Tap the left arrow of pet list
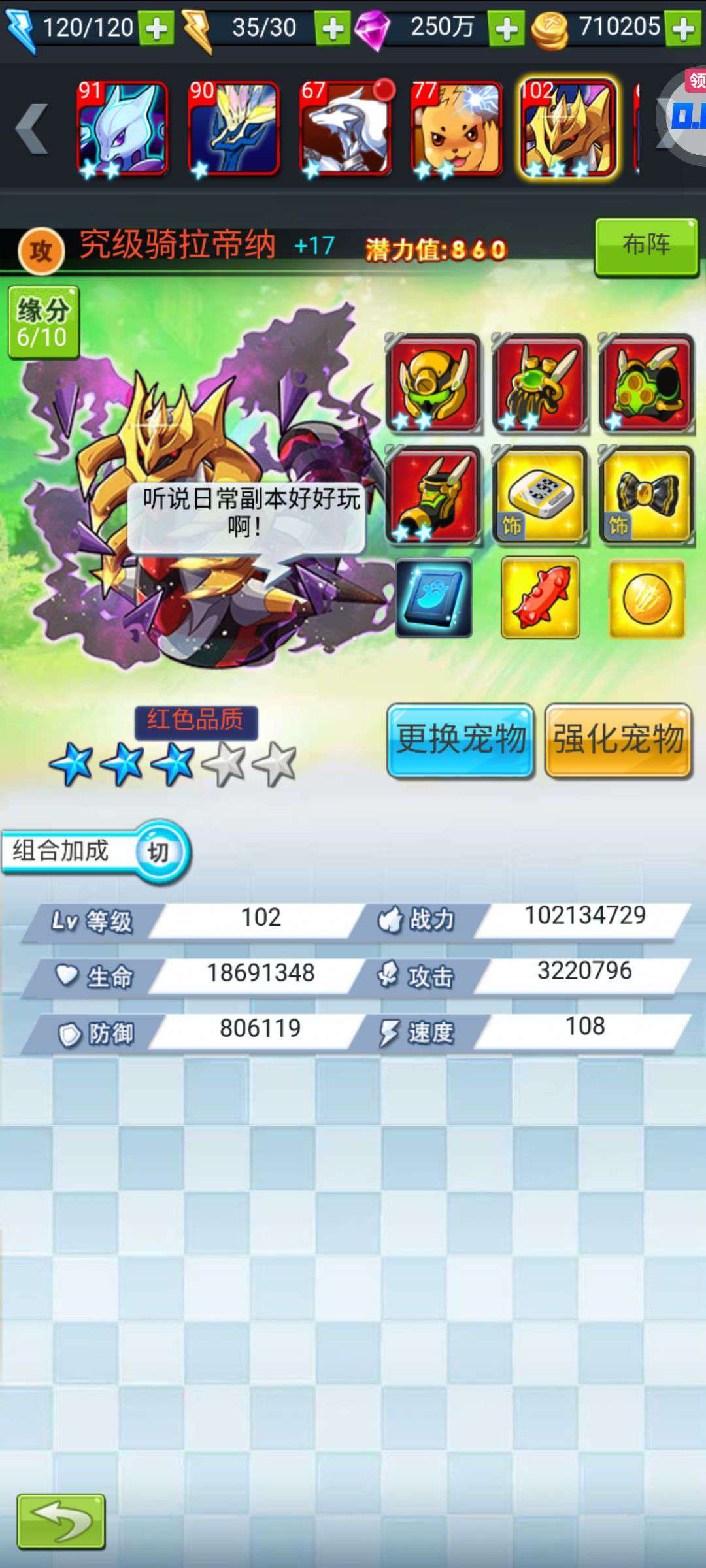This screenshot has height=1568, width=706. coord(31,129)
